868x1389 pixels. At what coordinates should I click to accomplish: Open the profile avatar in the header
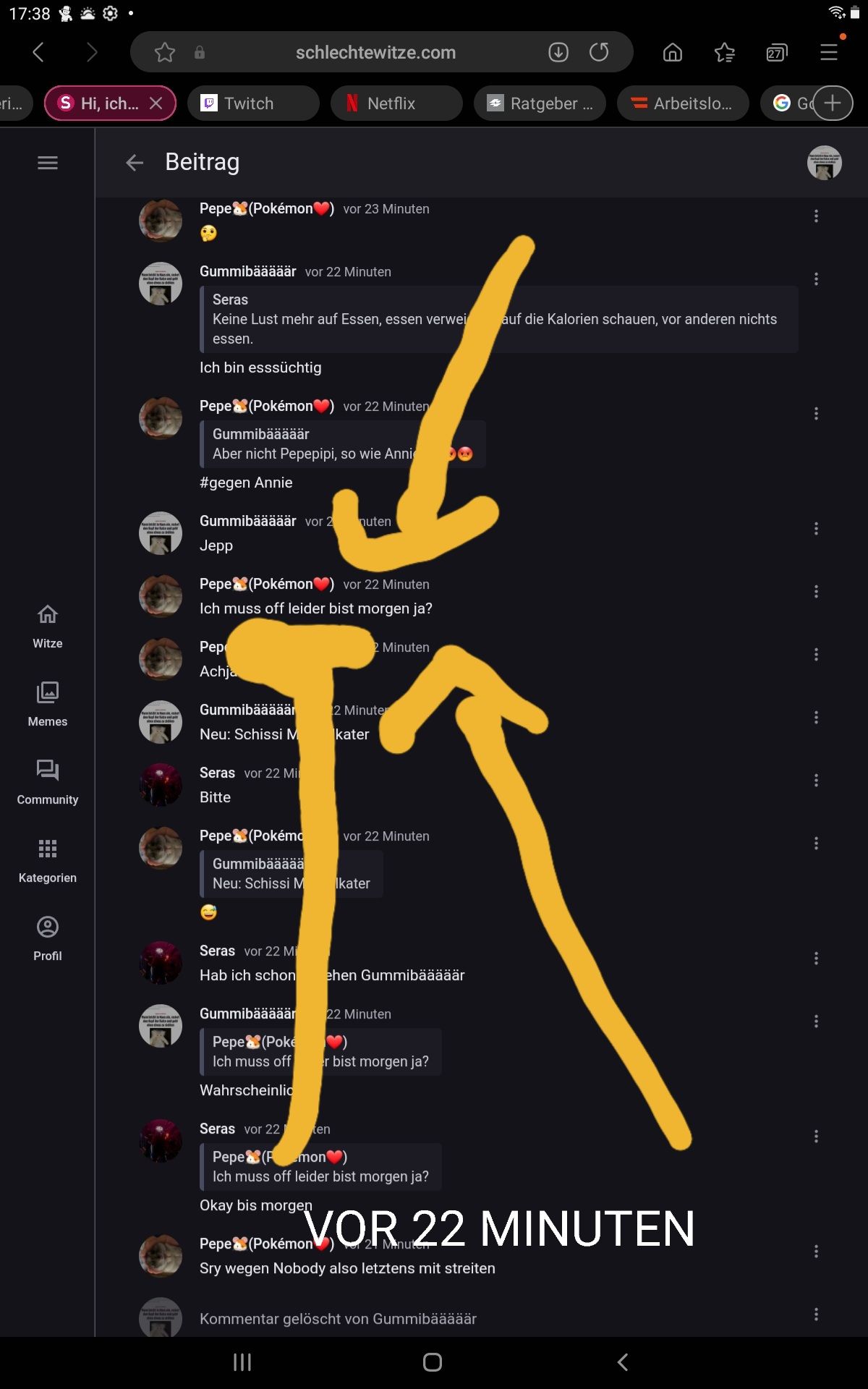click(x=824, y=163)
